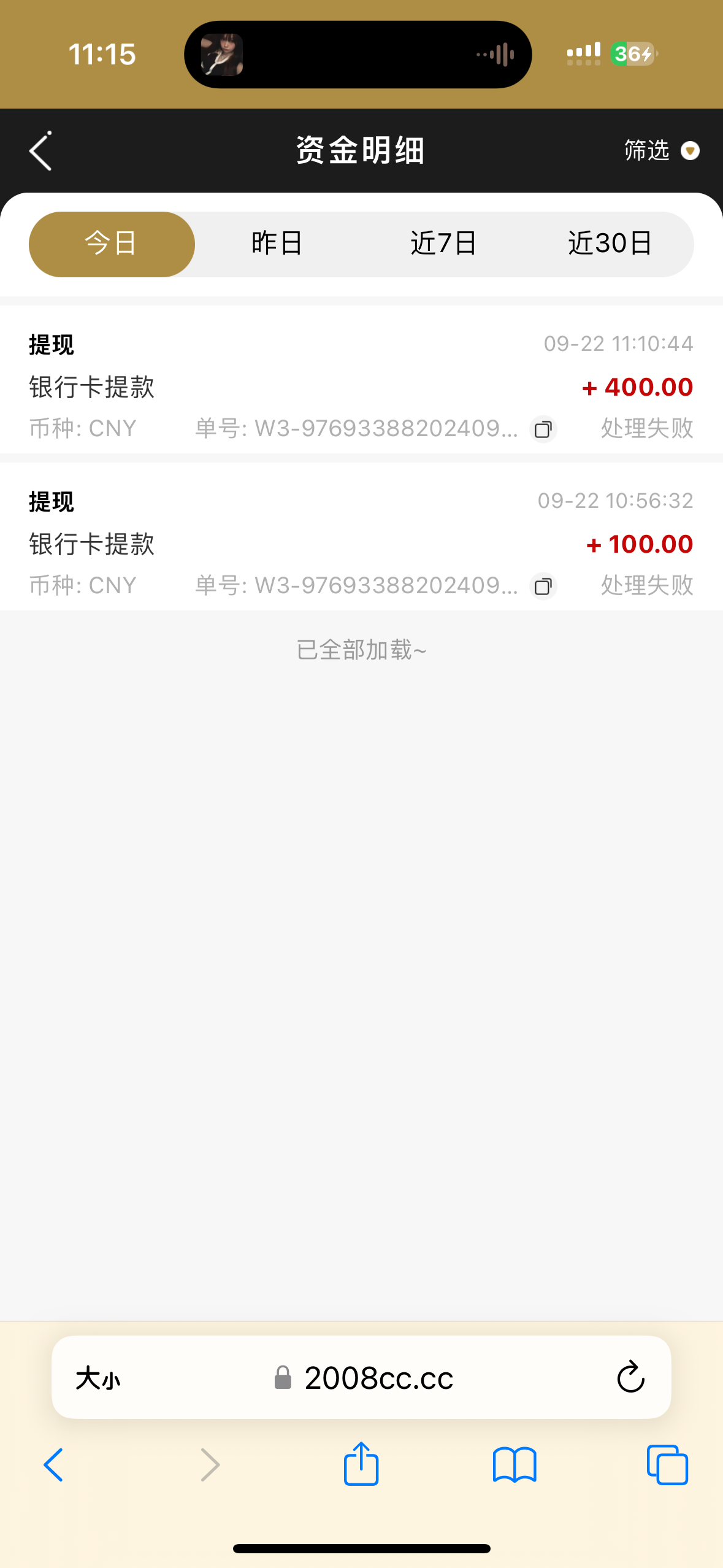The height and width of the screenshot is (1568, 723).
Task: Switch to the 昨日 filter
Action: 277,243
